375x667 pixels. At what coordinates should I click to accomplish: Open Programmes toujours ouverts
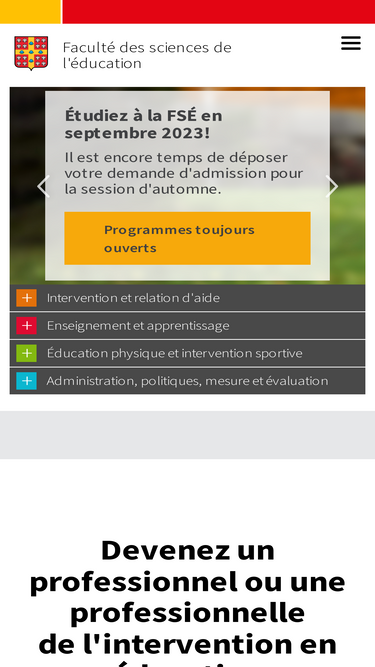click(x=187, y=238)
